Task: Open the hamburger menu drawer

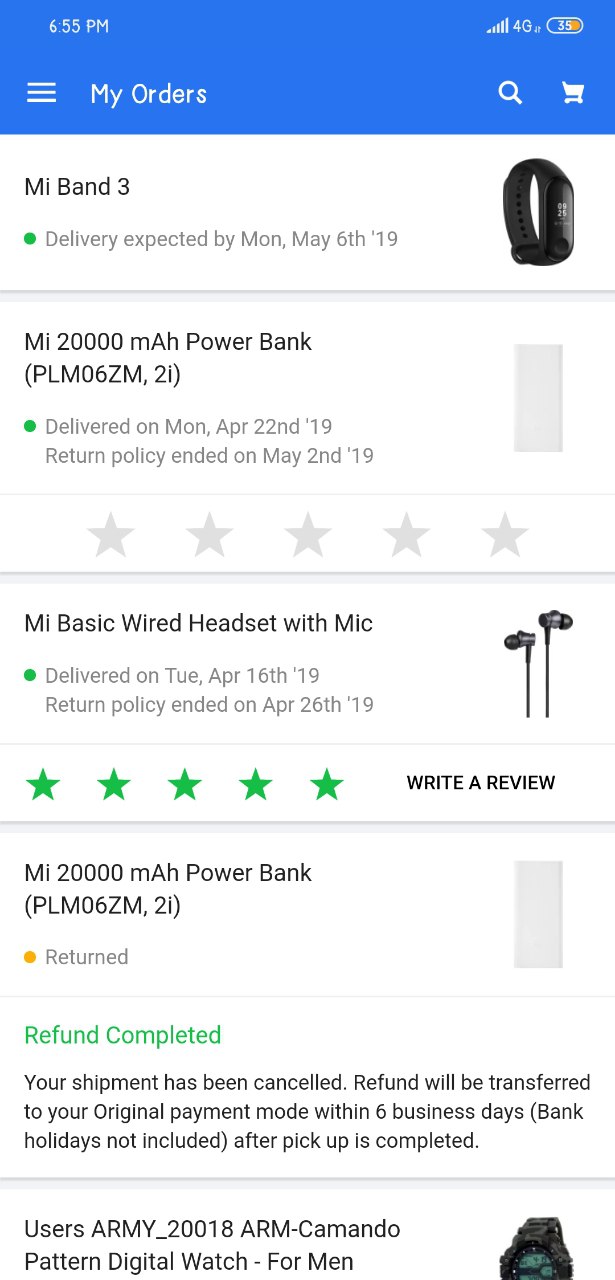Action: coord(41,93)
